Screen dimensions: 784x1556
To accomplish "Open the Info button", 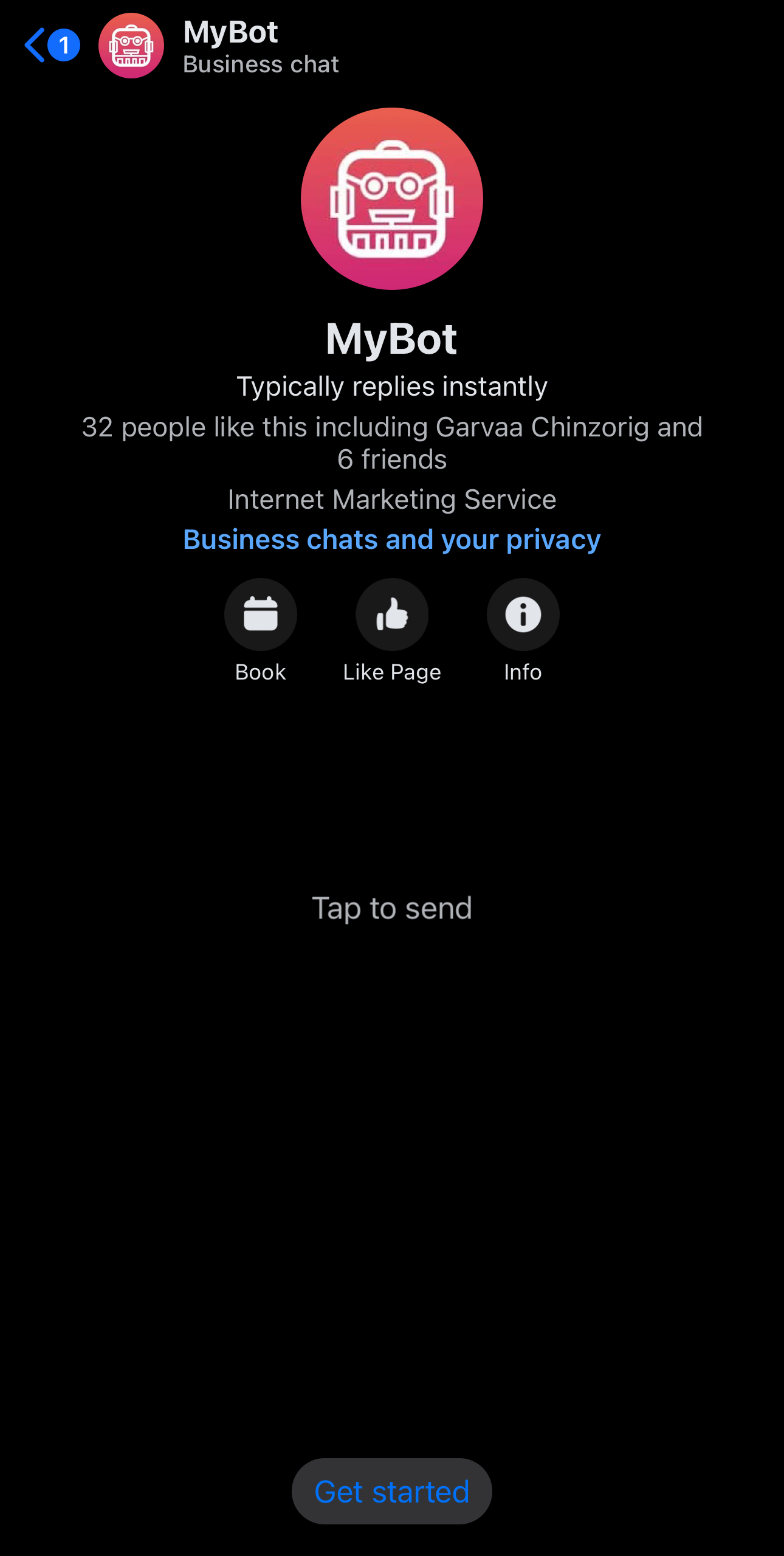I will coord(523,614).
